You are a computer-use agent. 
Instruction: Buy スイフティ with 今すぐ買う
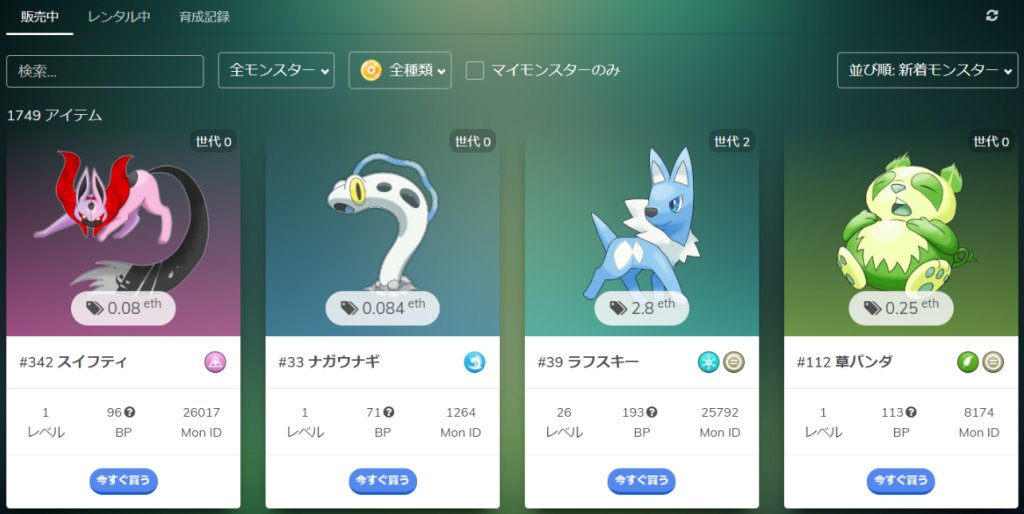coord(123,480)
